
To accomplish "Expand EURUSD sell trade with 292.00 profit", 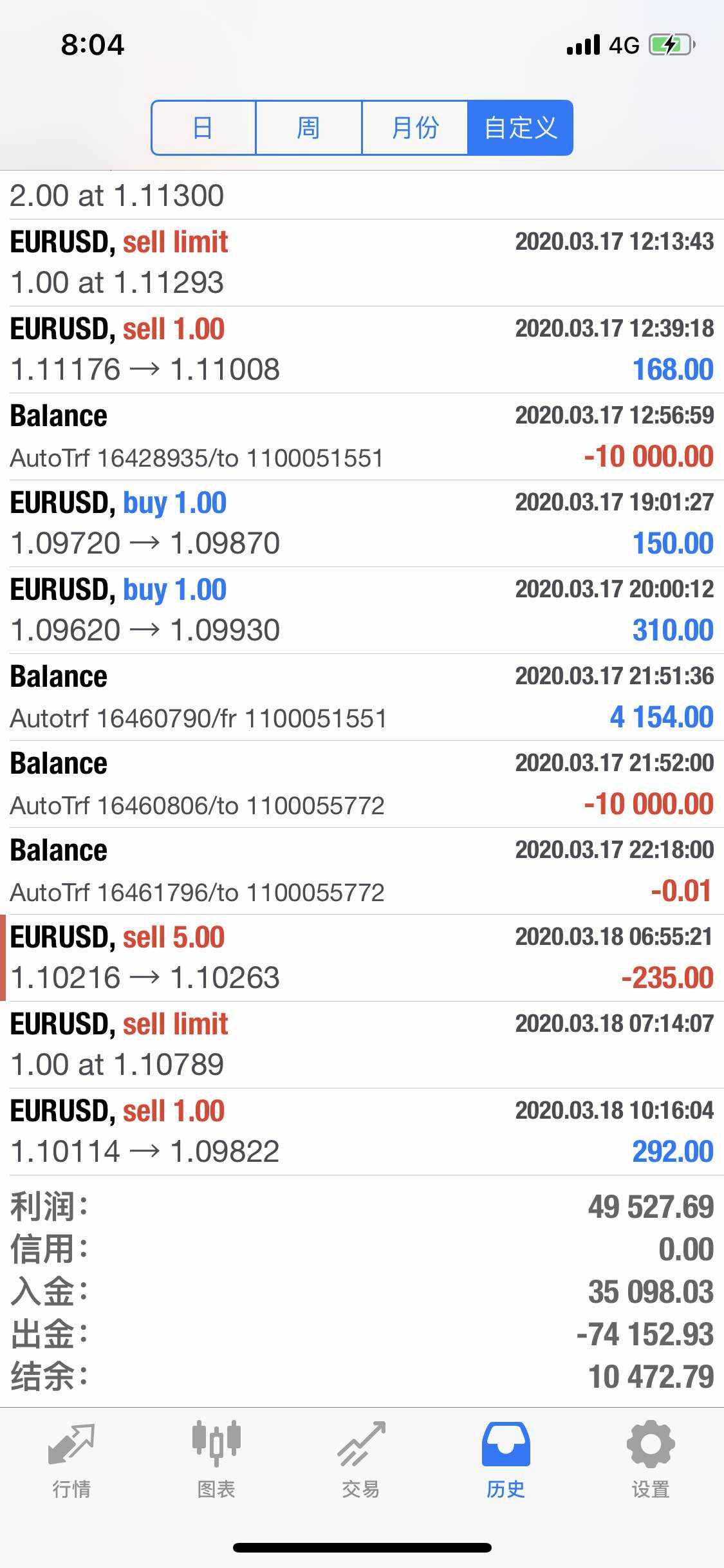I will click(x=362, y=1132).
